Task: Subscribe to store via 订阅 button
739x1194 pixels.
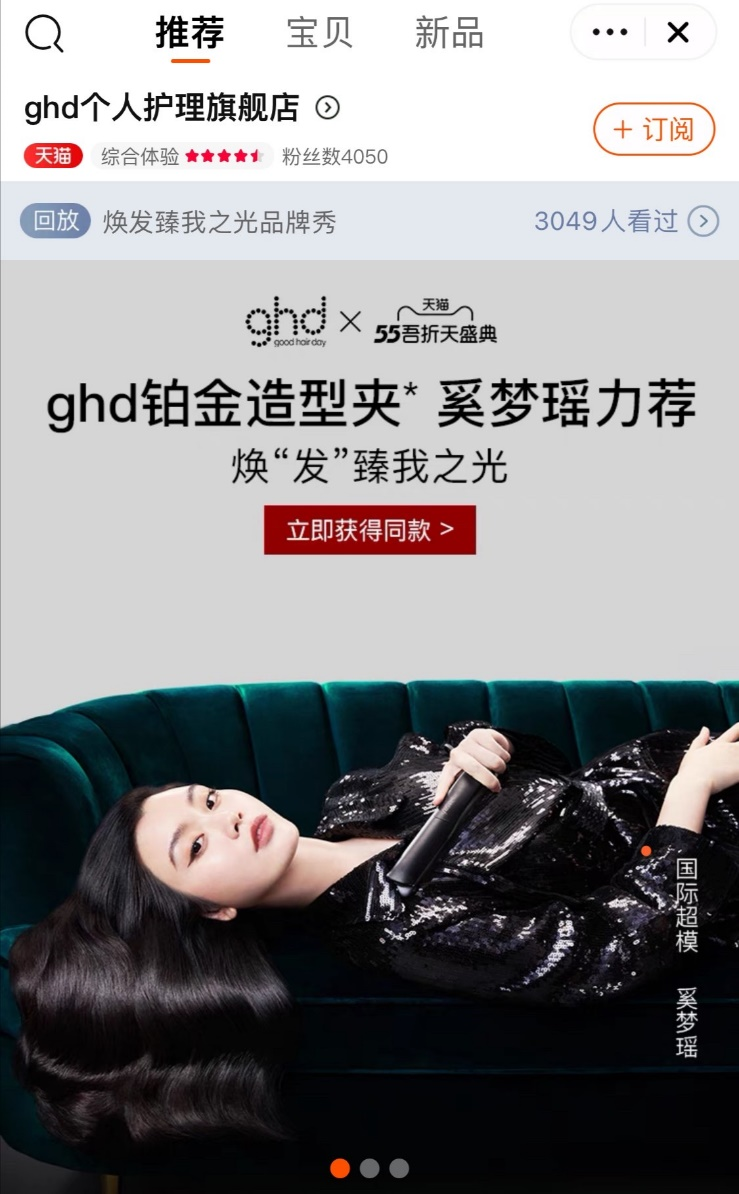Action: (654, 129)
